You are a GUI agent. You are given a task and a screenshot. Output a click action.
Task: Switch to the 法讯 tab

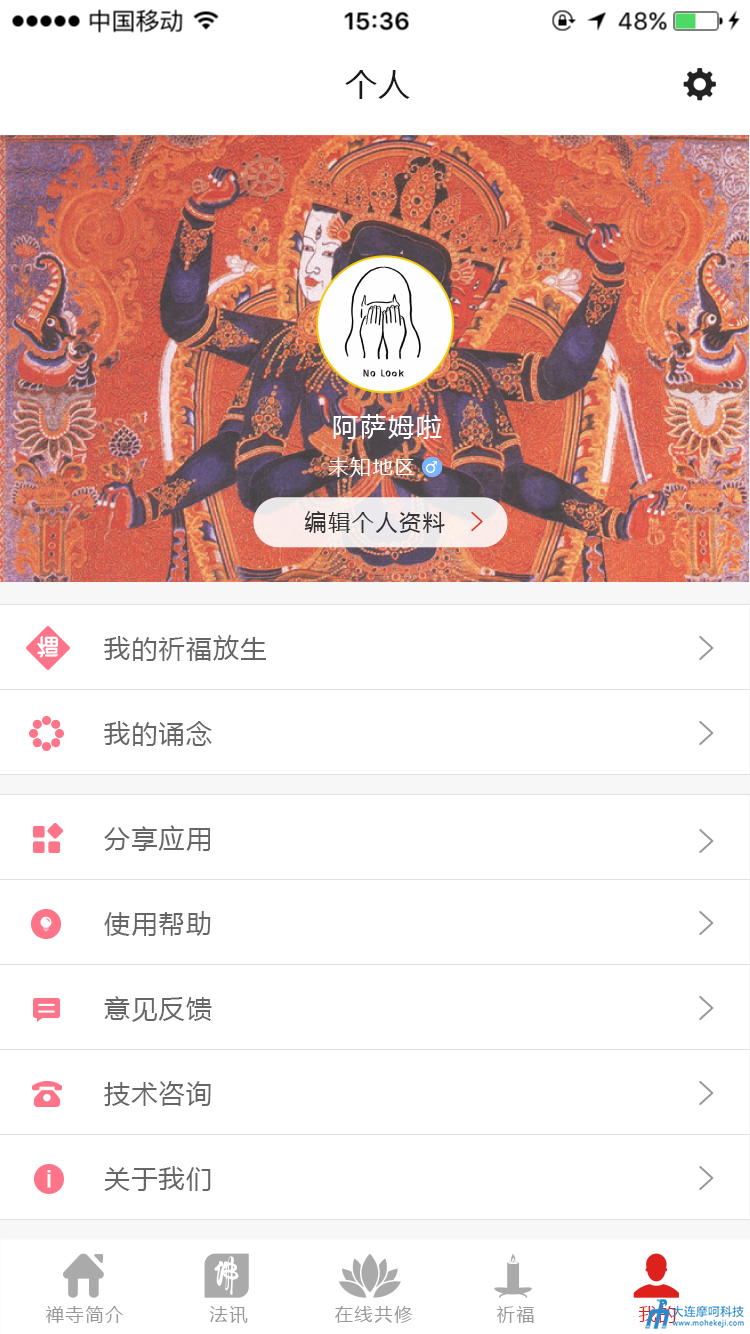coord(227,1288)
